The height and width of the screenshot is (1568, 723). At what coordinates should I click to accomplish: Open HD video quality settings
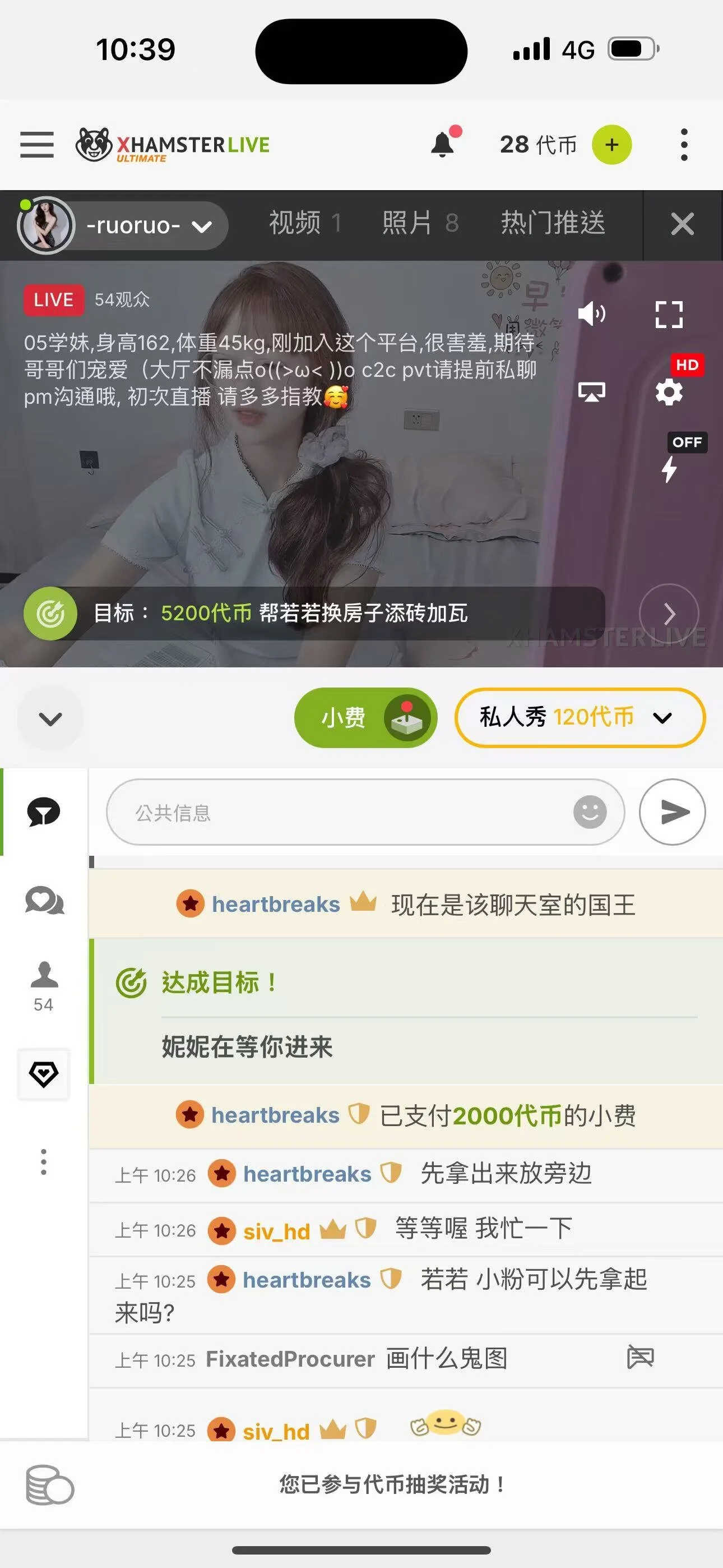[669, 392]
